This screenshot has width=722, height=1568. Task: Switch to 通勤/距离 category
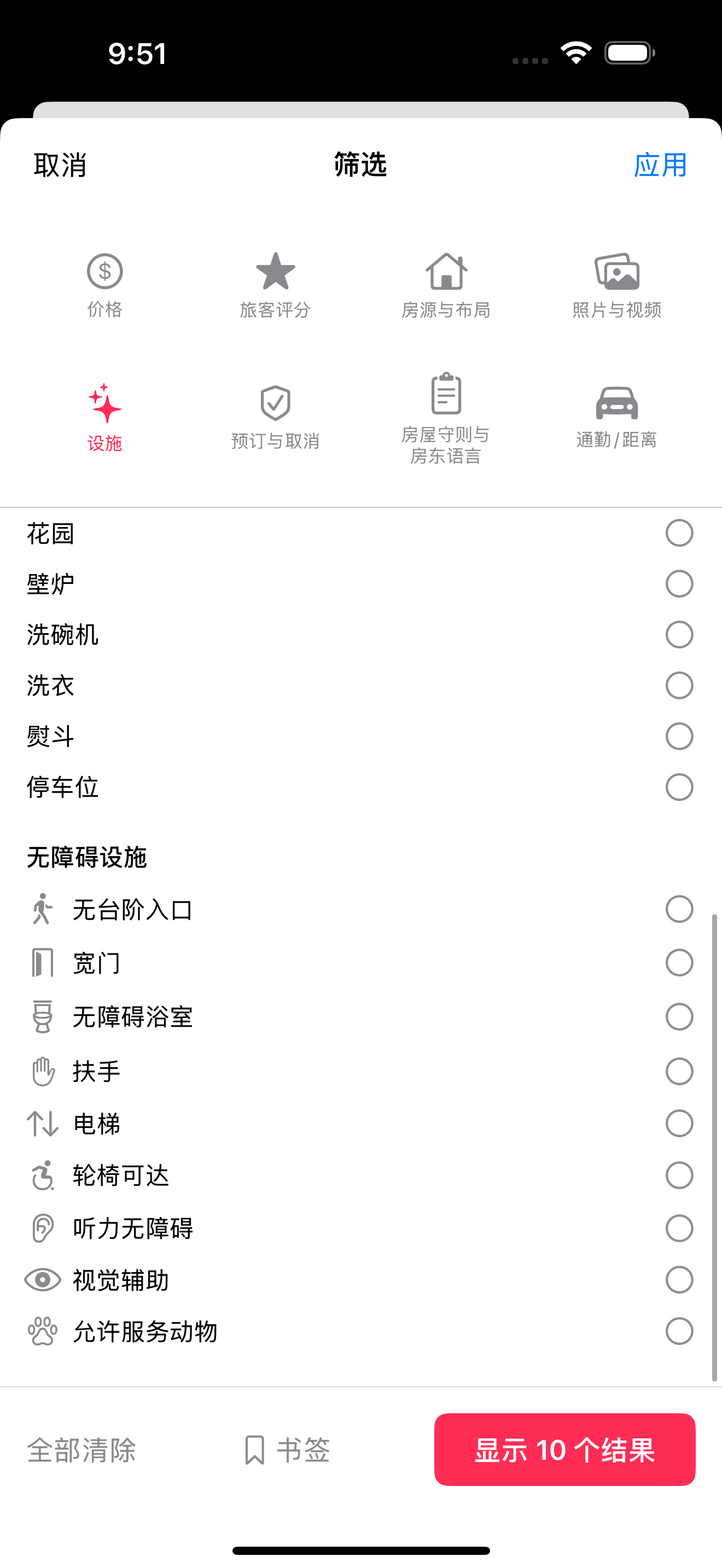pyautogui.click(x=616, y=418)
